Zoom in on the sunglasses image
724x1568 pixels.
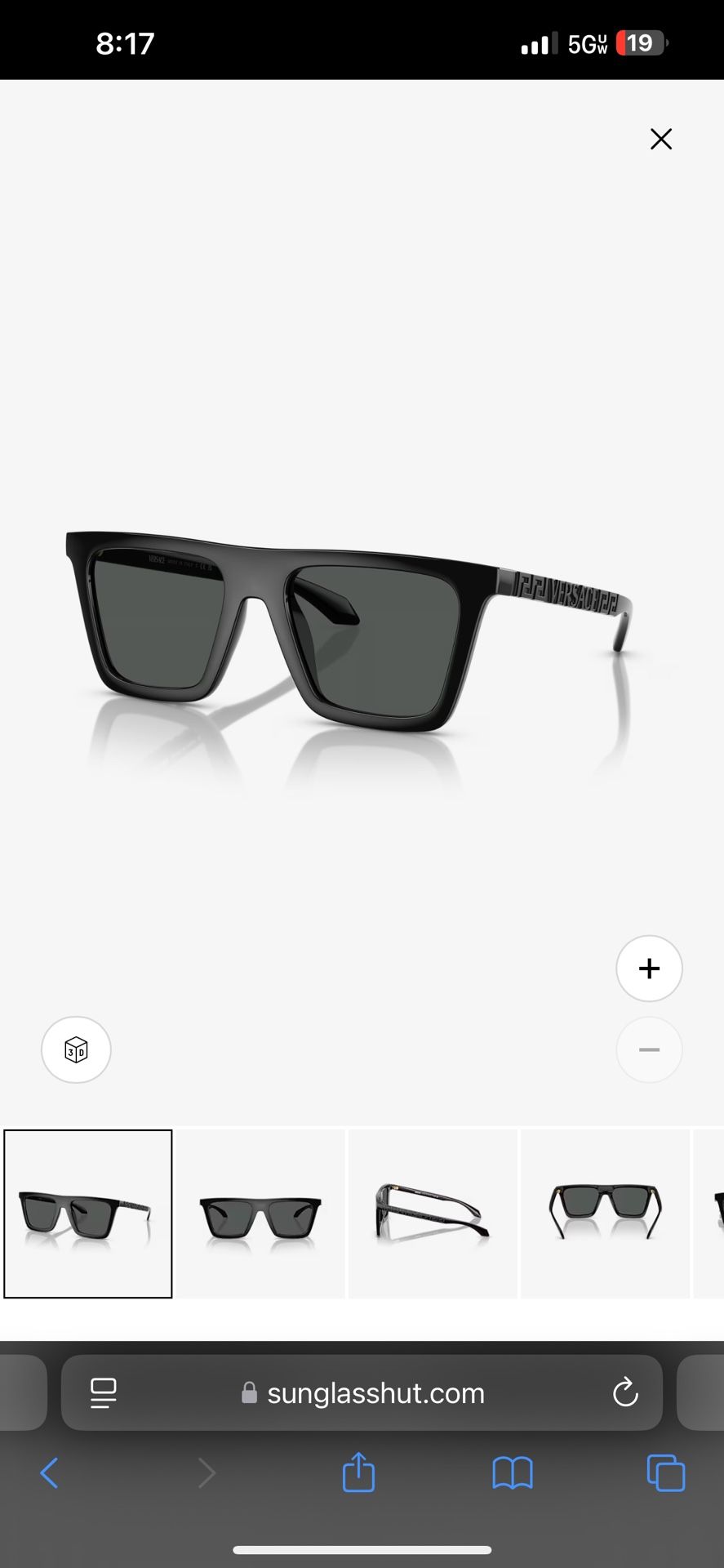[x=649, y=969]
